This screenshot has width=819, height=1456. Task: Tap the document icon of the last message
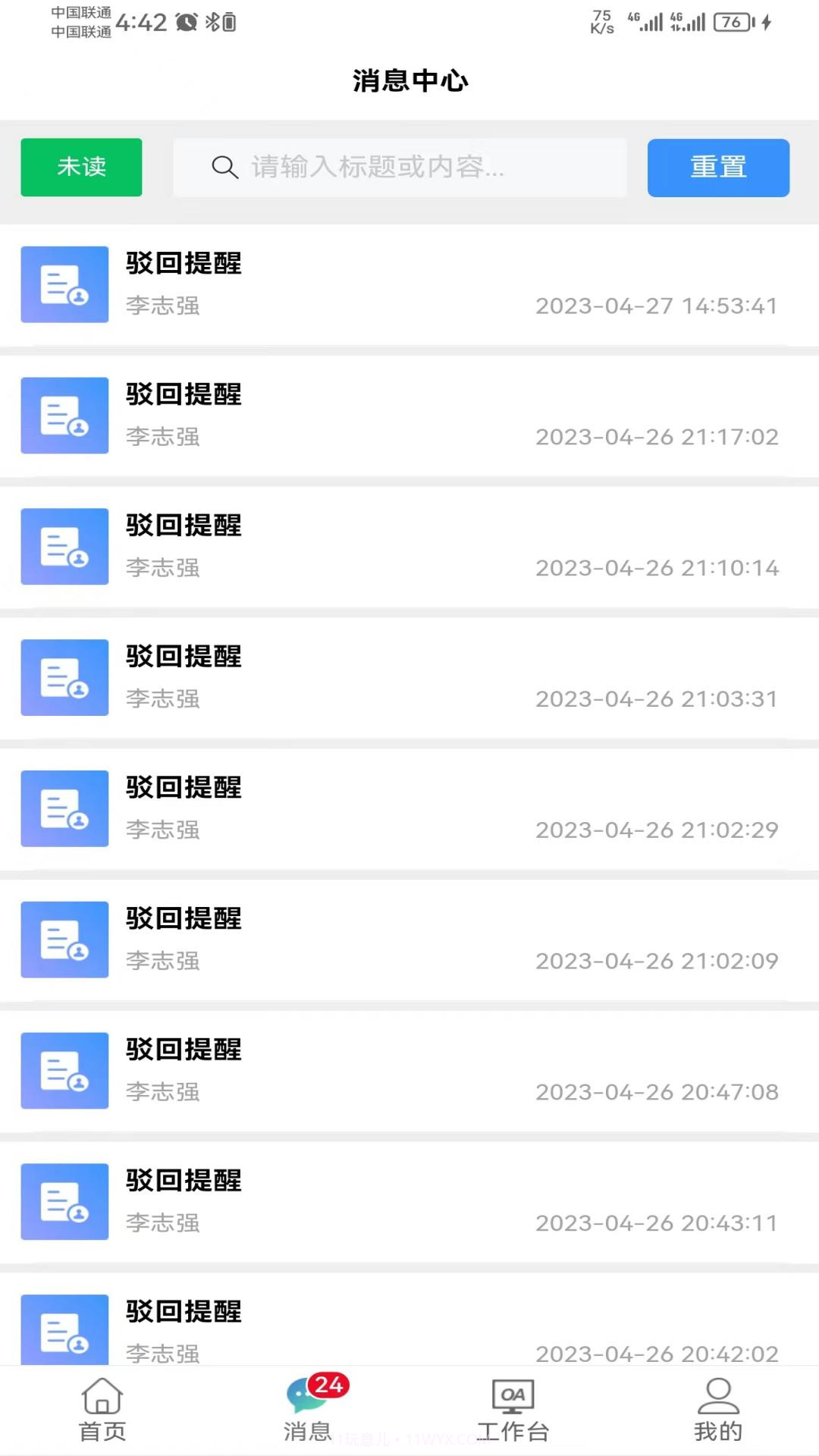point(64,1331)
